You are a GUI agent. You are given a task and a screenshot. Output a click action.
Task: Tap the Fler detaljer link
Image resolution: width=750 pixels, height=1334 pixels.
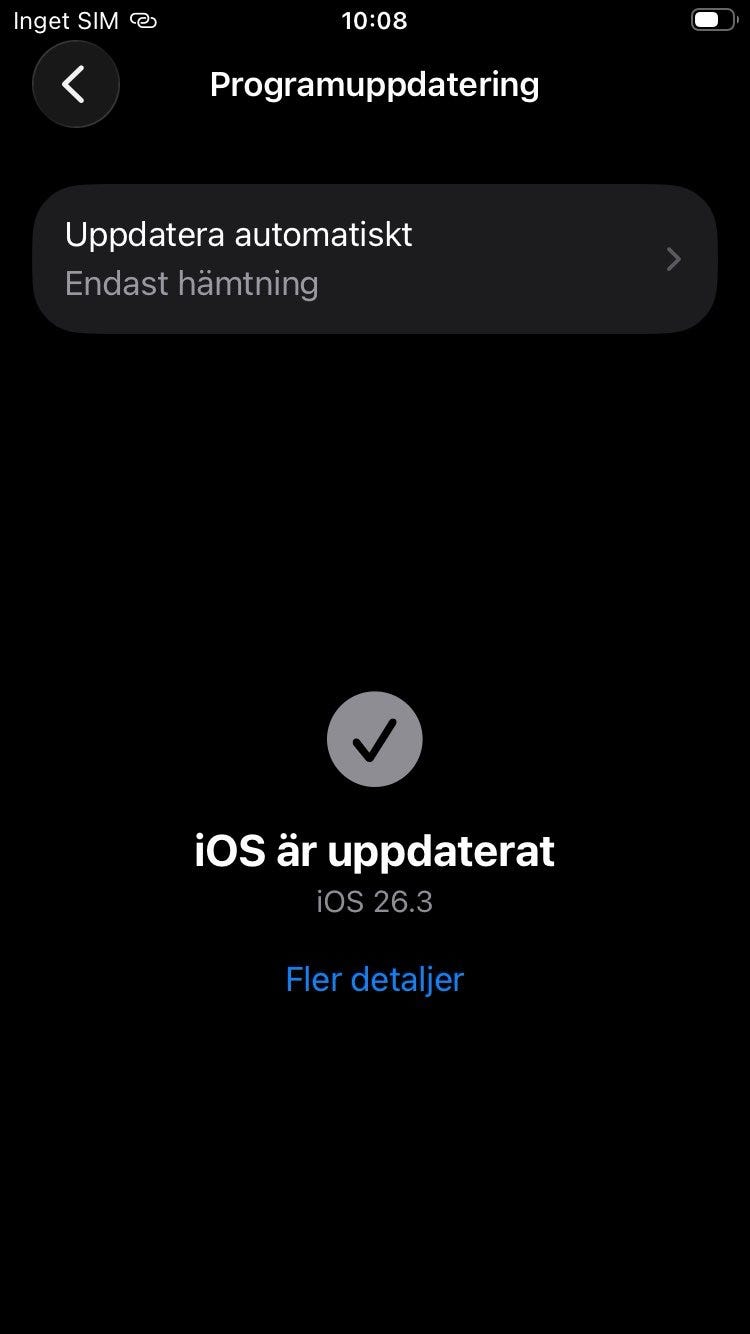[x=375, y=979]
